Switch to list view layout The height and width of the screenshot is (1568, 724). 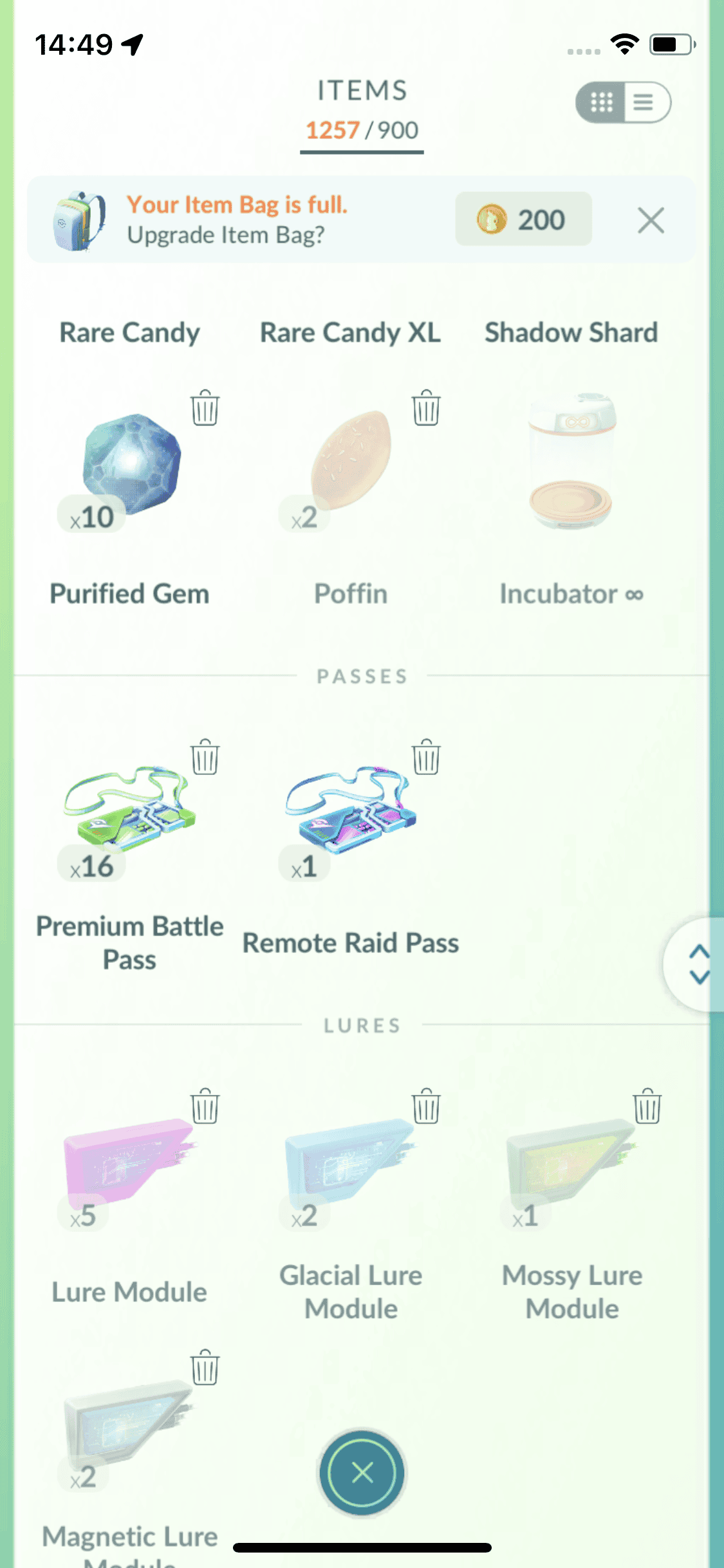click(645, 102)
